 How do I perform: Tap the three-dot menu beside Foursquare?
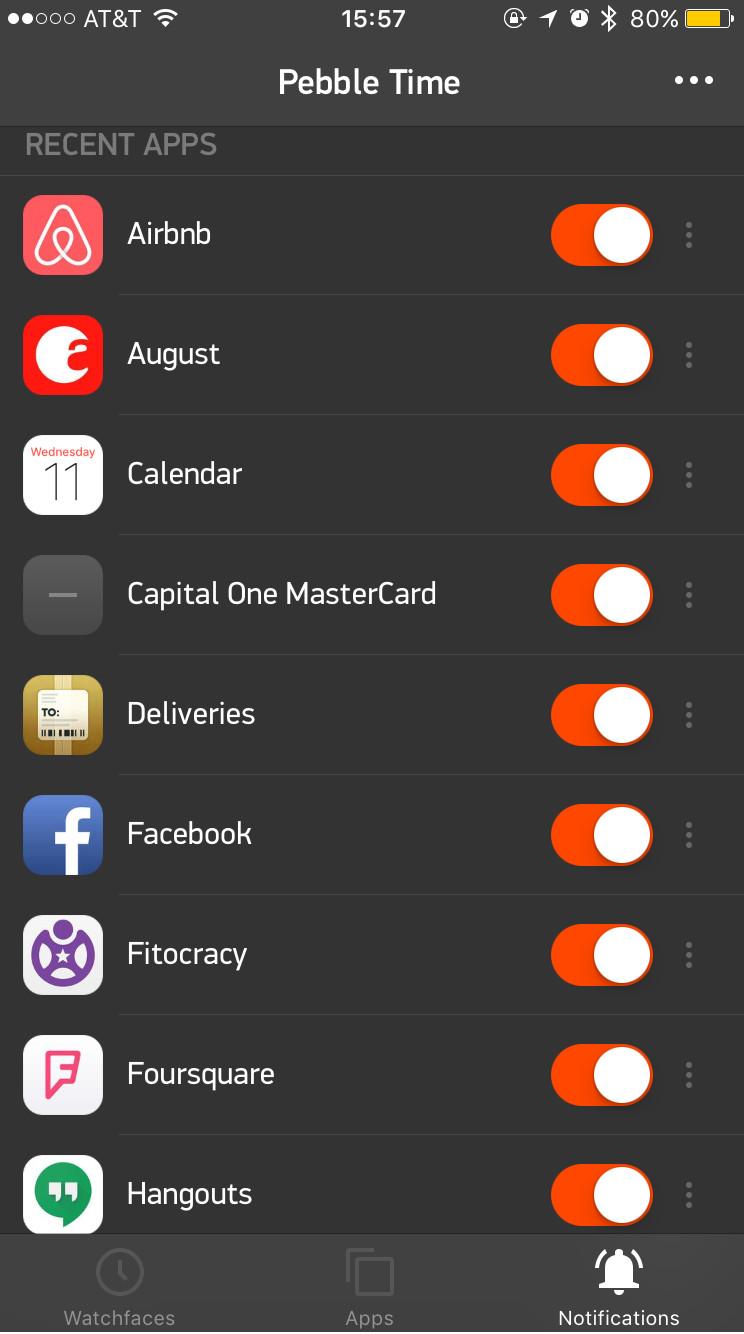point(689,1075)
